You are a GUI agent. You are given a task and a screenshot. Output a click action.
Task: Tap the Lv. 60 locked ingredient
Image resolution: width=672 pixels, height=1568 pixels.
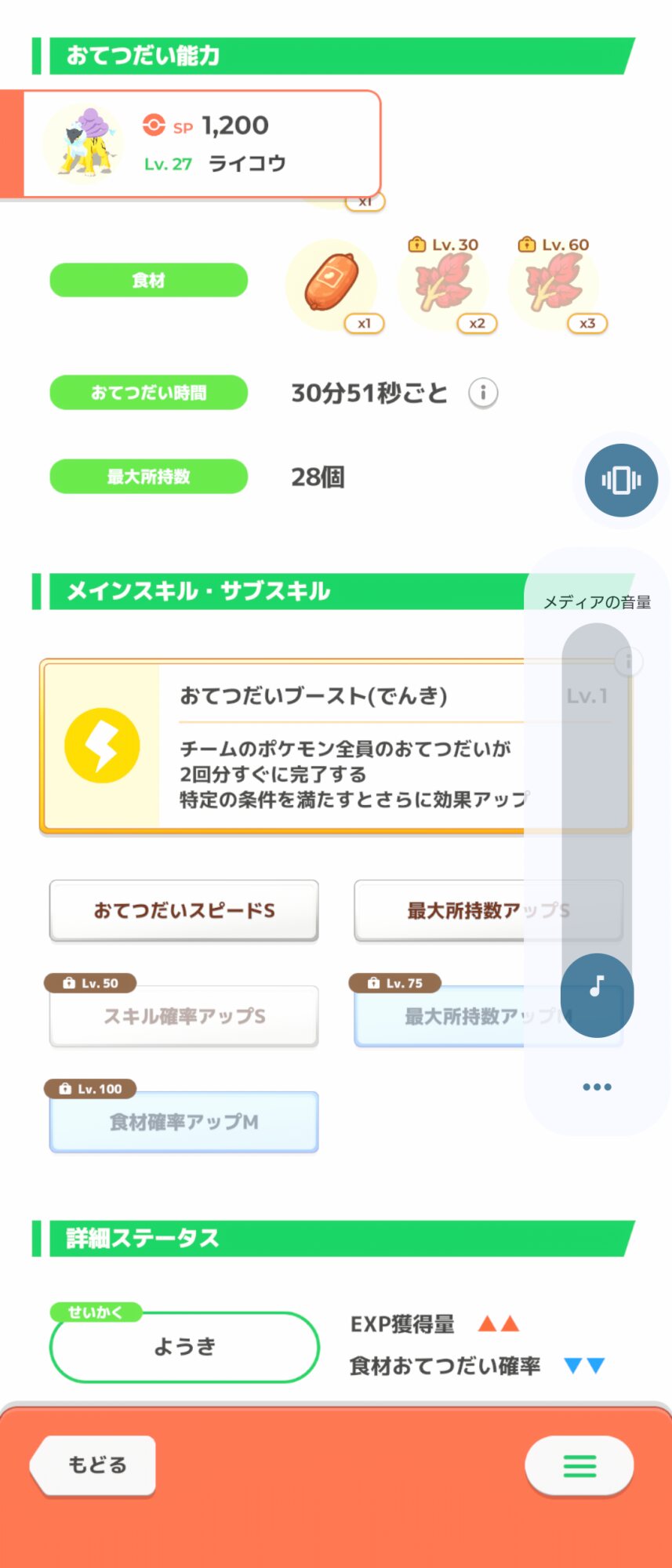554,283
